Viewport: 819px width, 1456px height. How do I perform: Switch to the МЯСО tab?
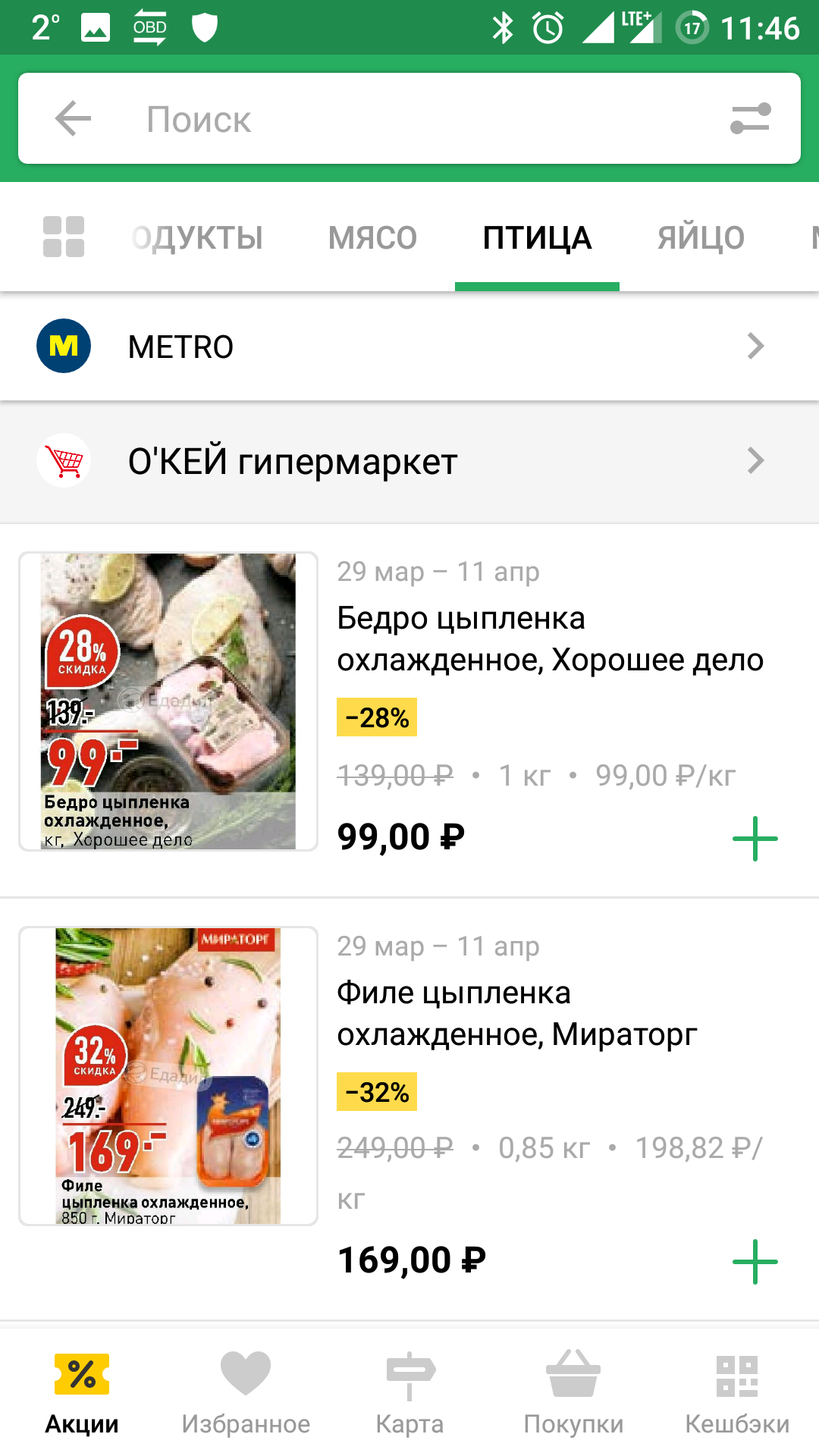click(372, 238)
